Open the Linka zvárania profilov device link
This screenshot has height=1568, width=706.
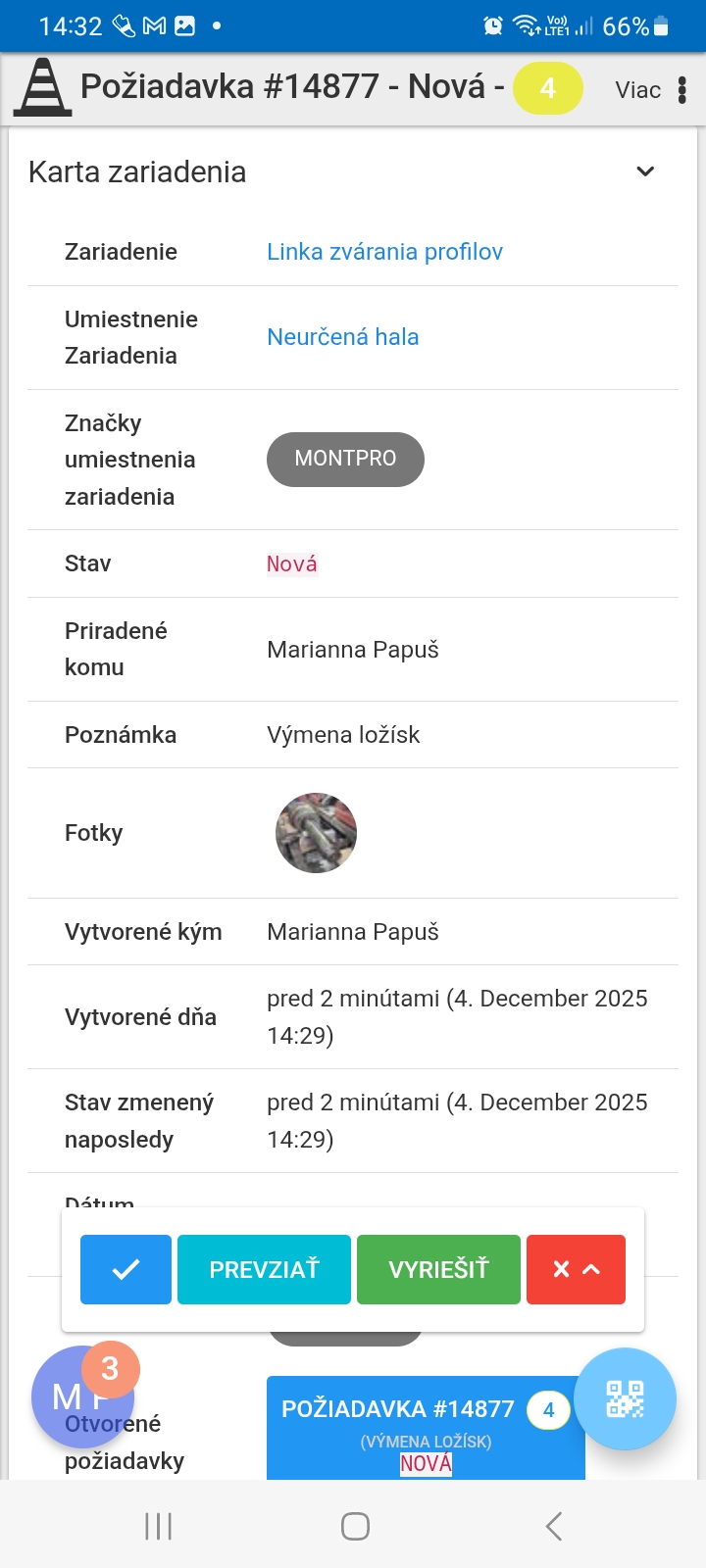pyautogui.click(x=384, y=252)
